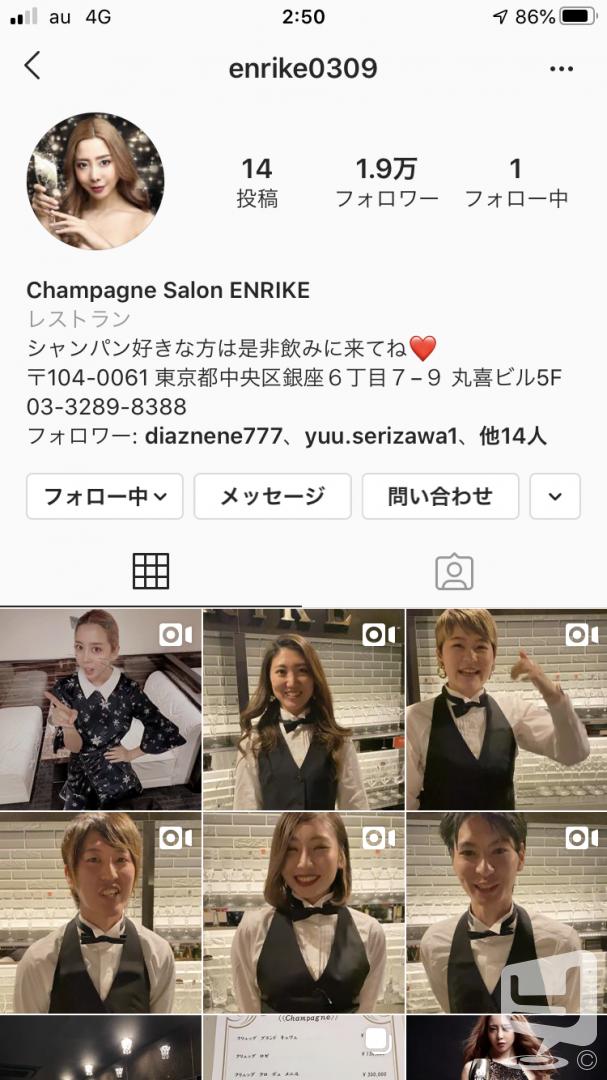This screenshot has height=1080, width=607.
Task: Switch to the grid posts tab
Action: pyautogui.click(x=151, y=571)
